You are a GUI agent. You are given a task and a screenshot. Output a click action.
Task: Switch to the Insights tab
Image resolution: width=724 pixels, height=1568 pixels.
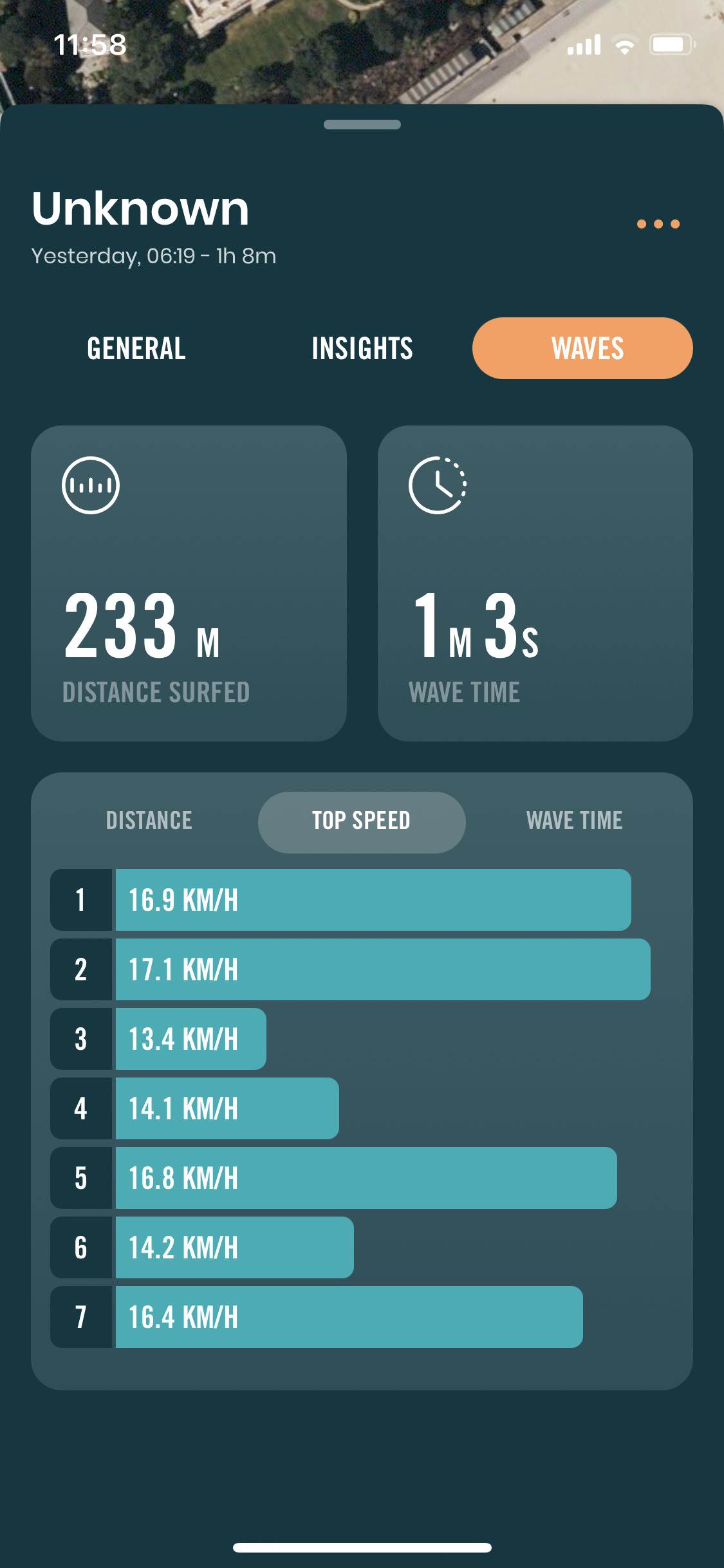pyautogui.click(x=362, y=348)
